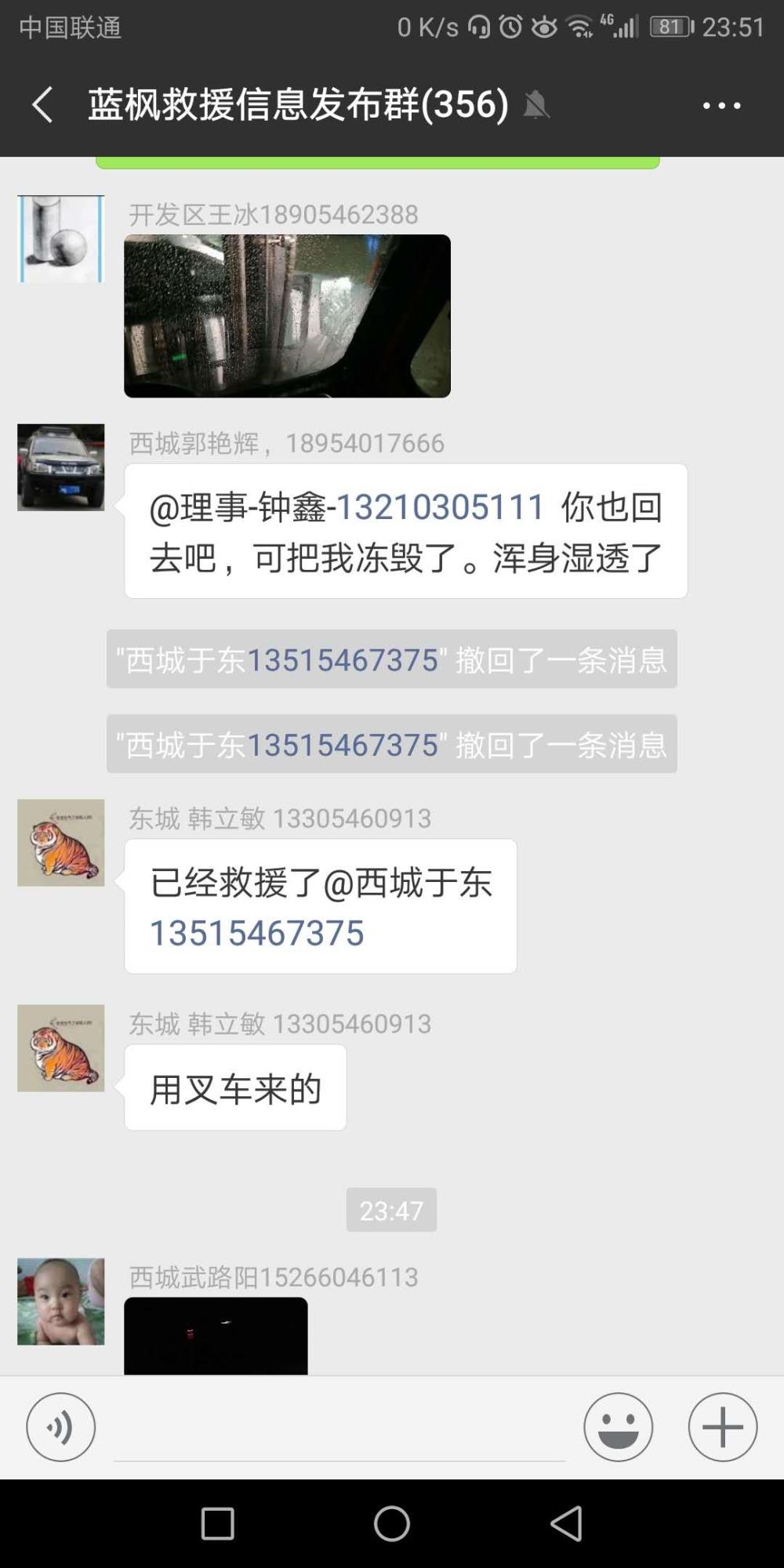Open the dark image from 武路阳
This screenshot has height=1568, width=784.
[216, 1335]
